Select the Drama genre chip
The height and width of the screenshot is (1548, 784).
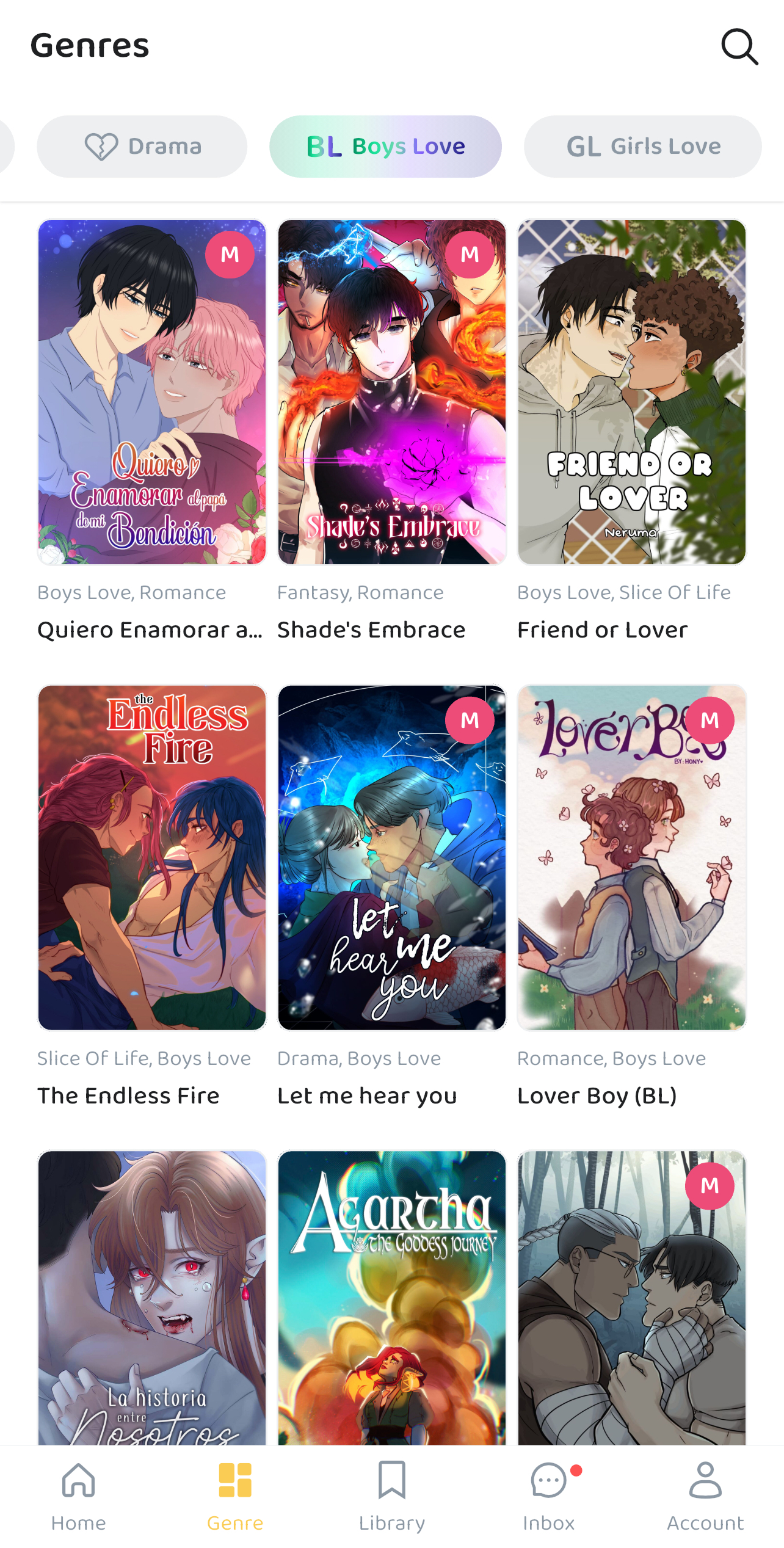[142, 147]
